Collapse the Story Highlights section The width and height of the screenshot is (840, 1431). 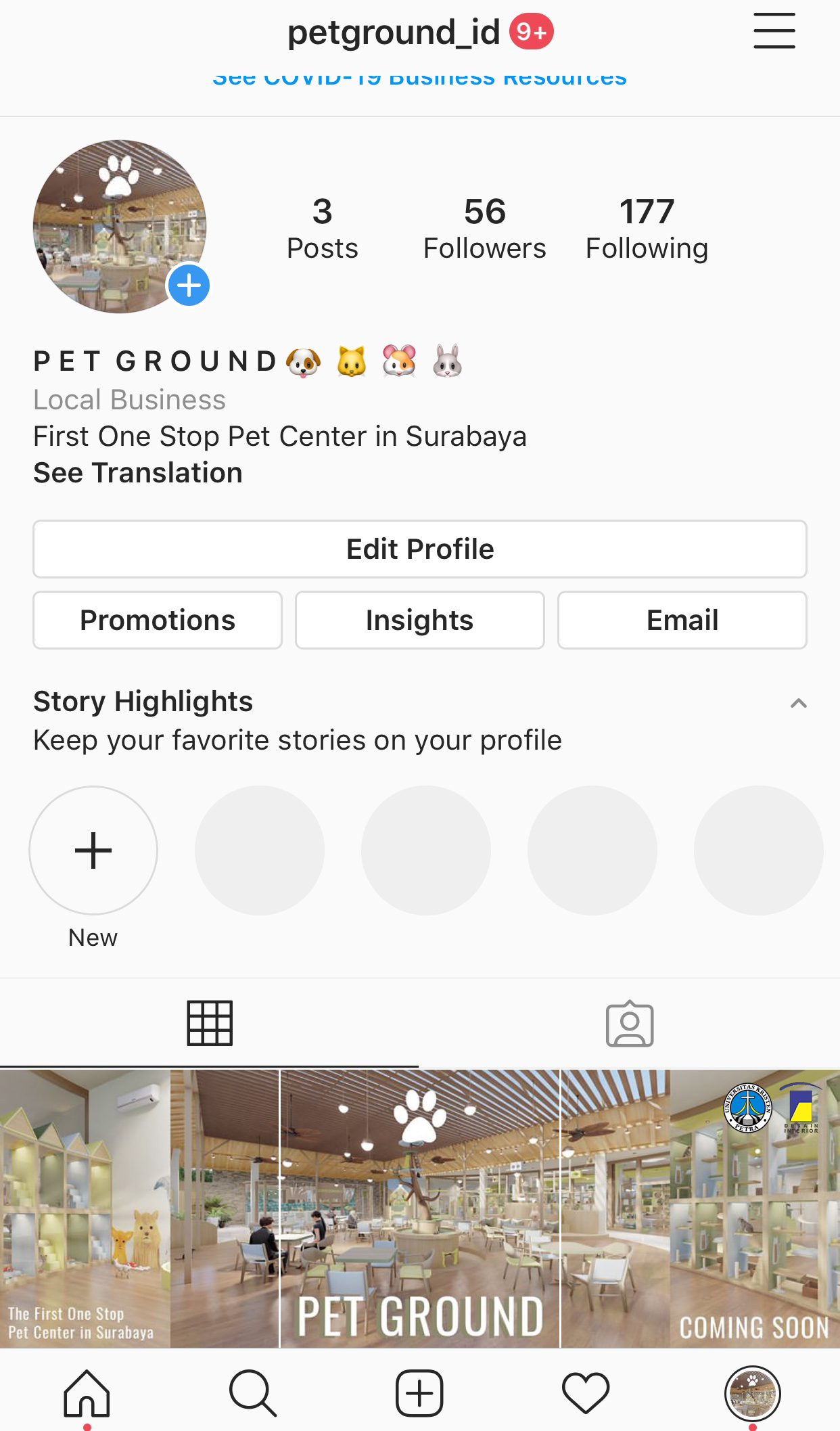(798, 704)
